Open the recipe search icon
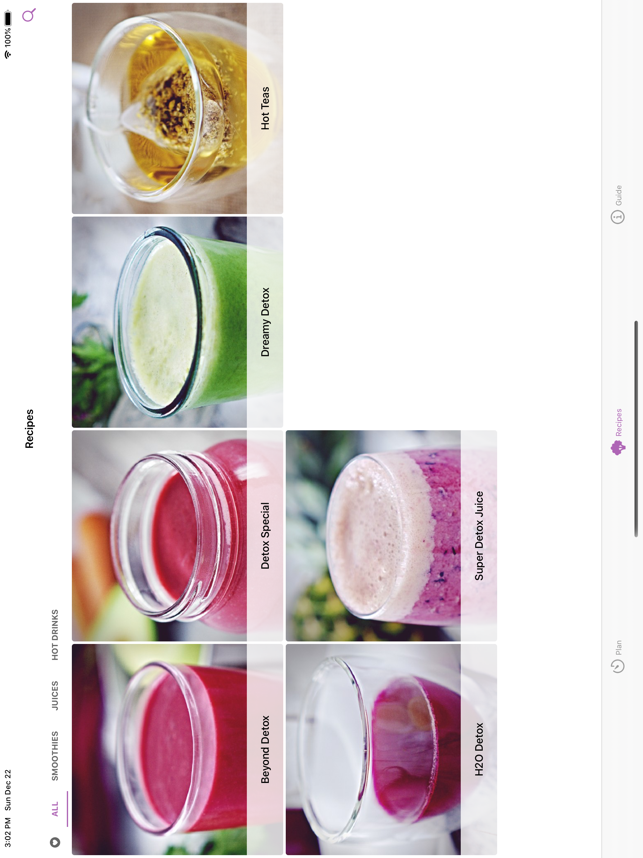Screen dimensions: 643x858 (29, 15)
